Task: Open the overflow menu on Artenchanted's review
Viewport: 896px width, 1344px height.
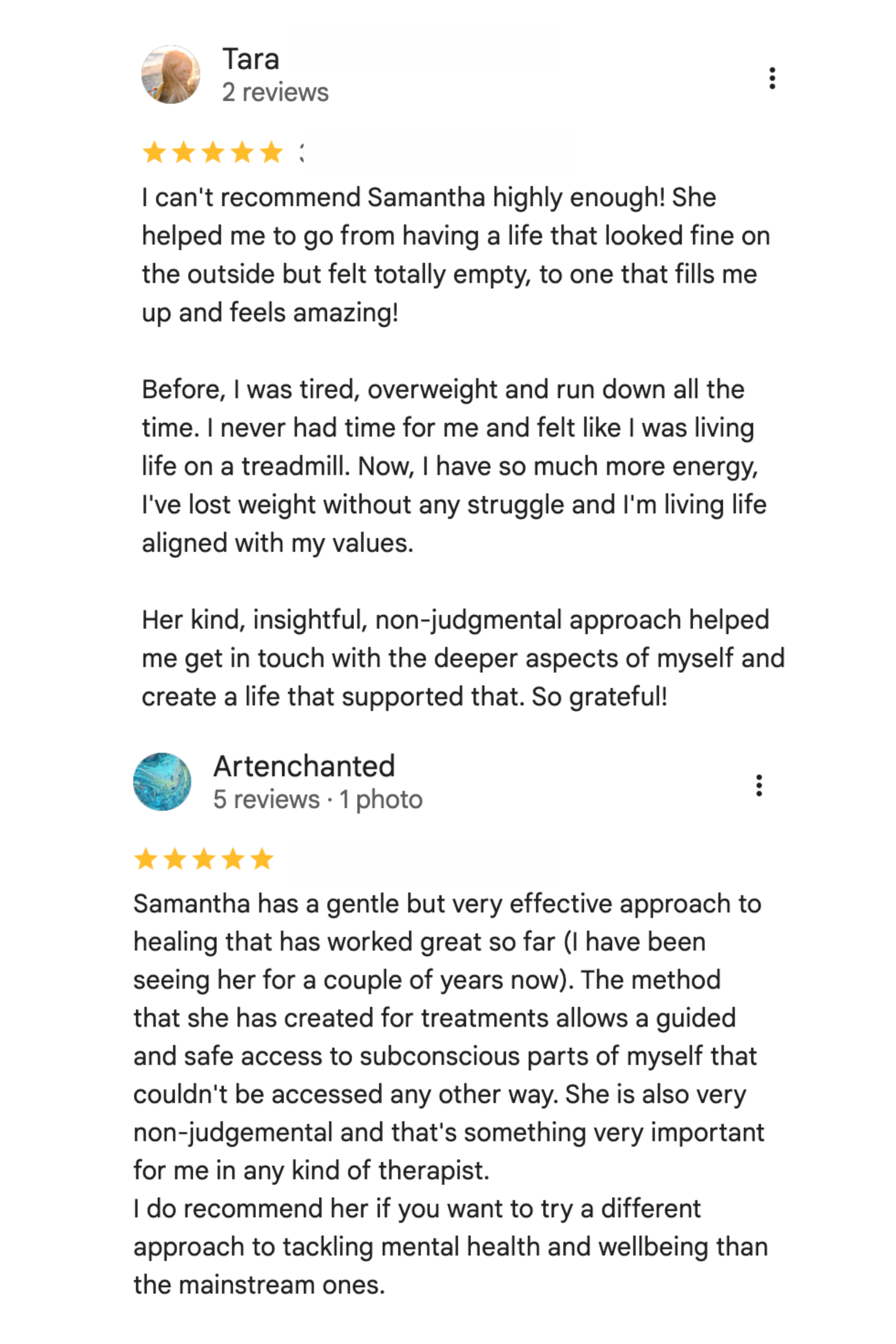Action: 758,786
